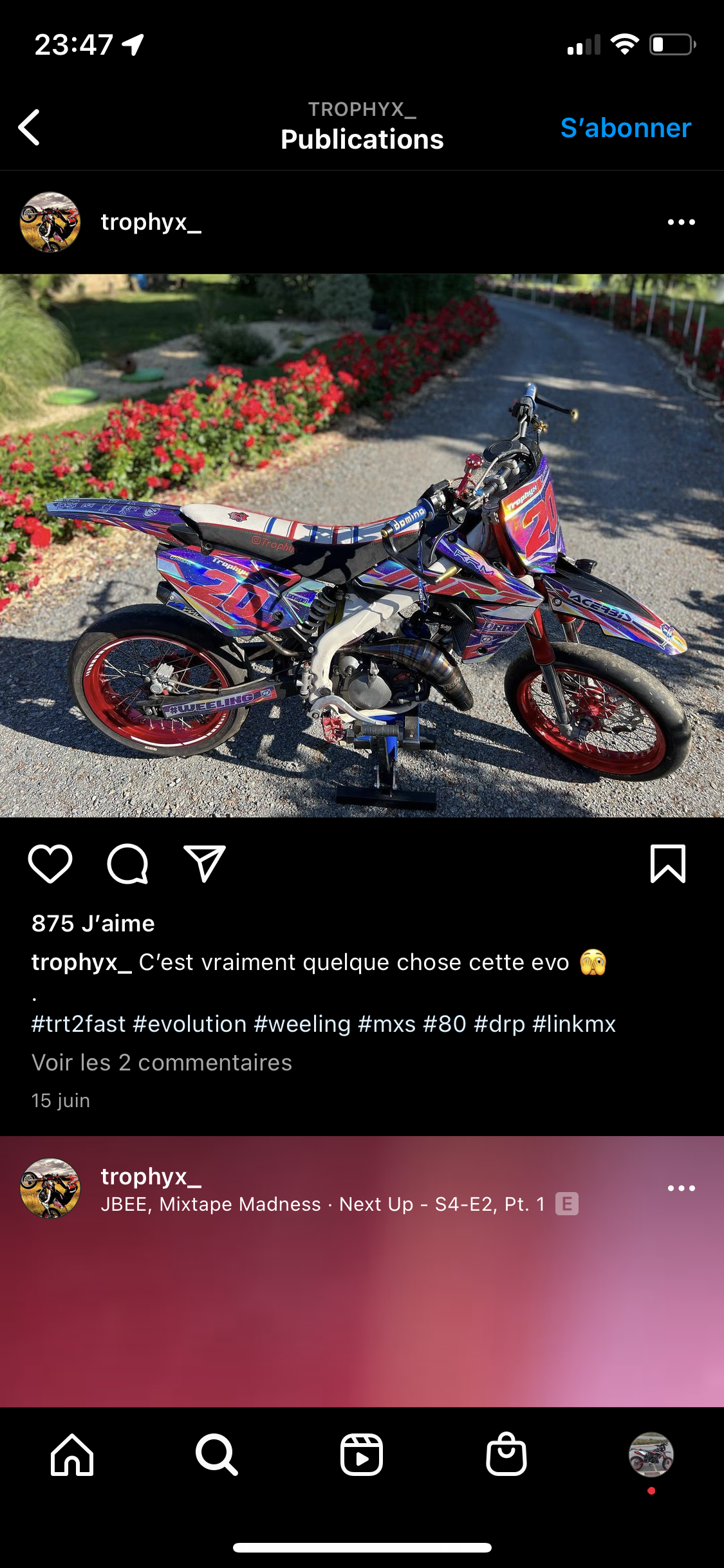Open trophyx_ profile from the first post's avatar
The image size is (724, 1568).
pos(50,222)
